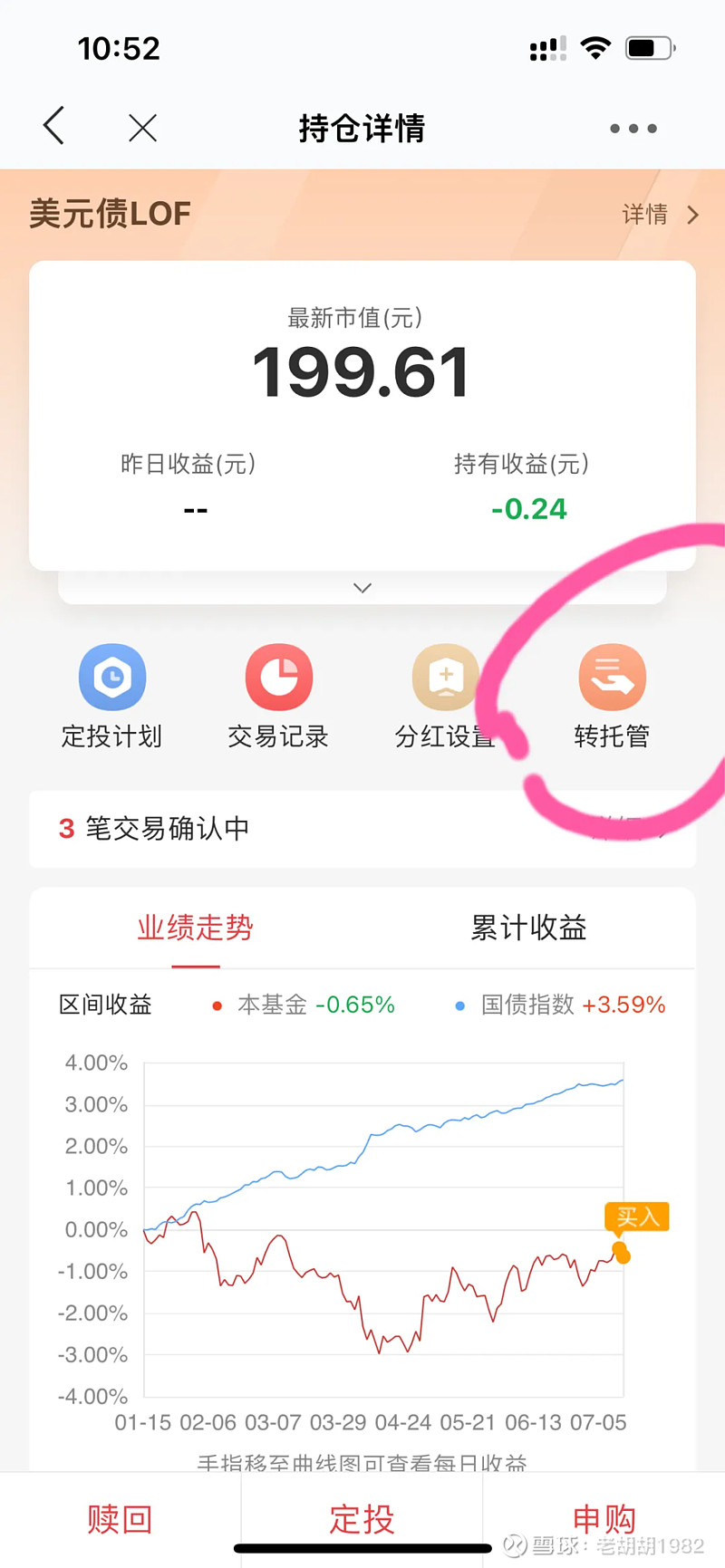Tap the 申购 button
725x1568 pixels.
click(x=604, y=1519)
